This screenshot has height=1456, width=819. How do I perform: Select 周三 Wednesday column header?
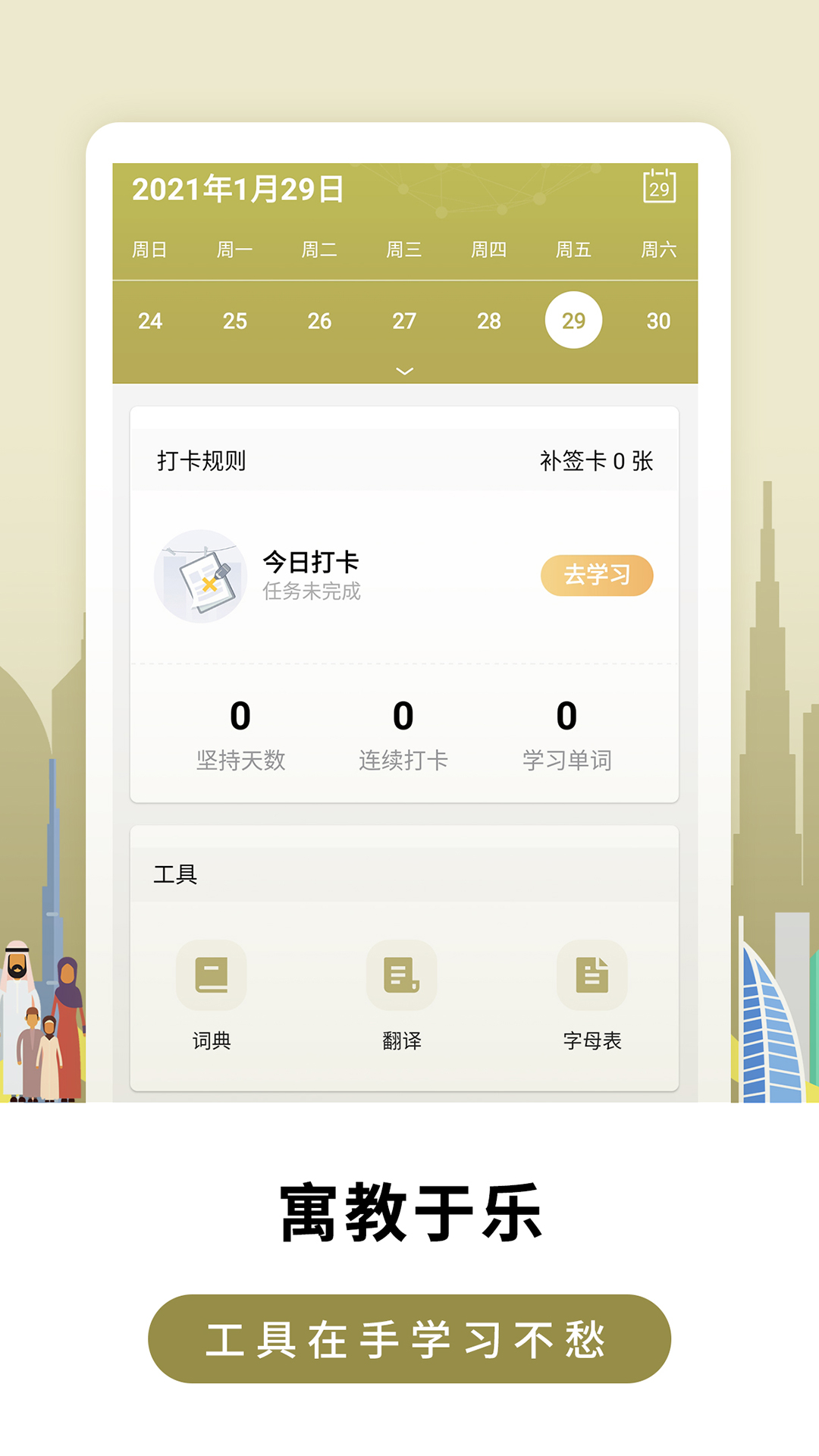pyautogui.click(x=405, y=250)
